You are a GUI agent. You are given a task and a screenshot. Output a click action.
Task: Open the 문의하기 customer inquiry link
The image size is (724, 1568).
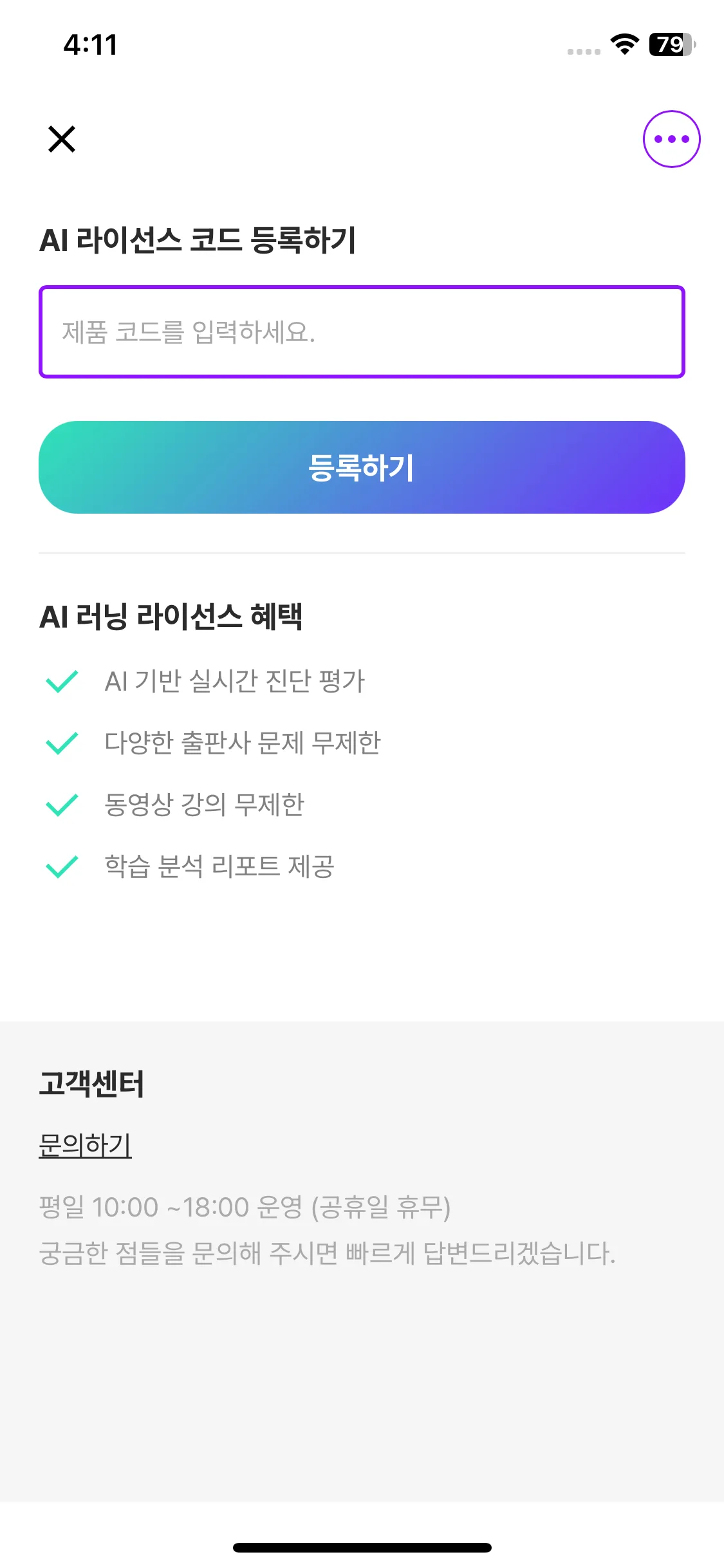(85, 1145)
